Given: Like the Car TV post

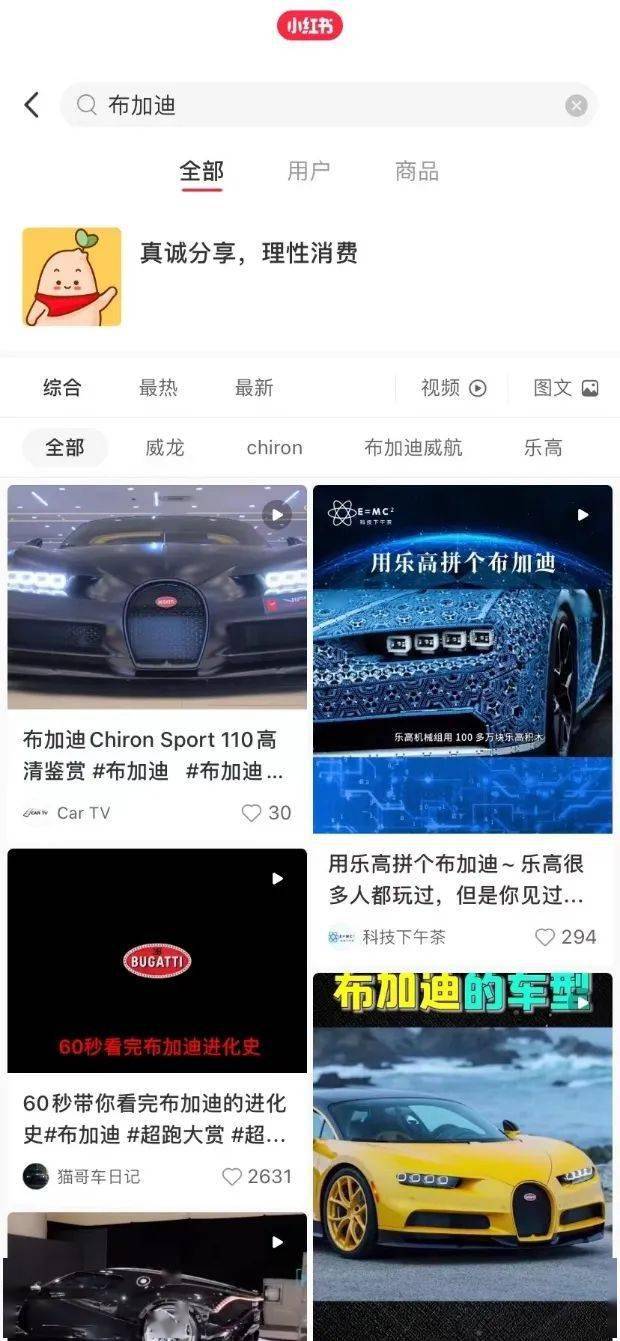Looking at the screenshot, I should 266,813.
